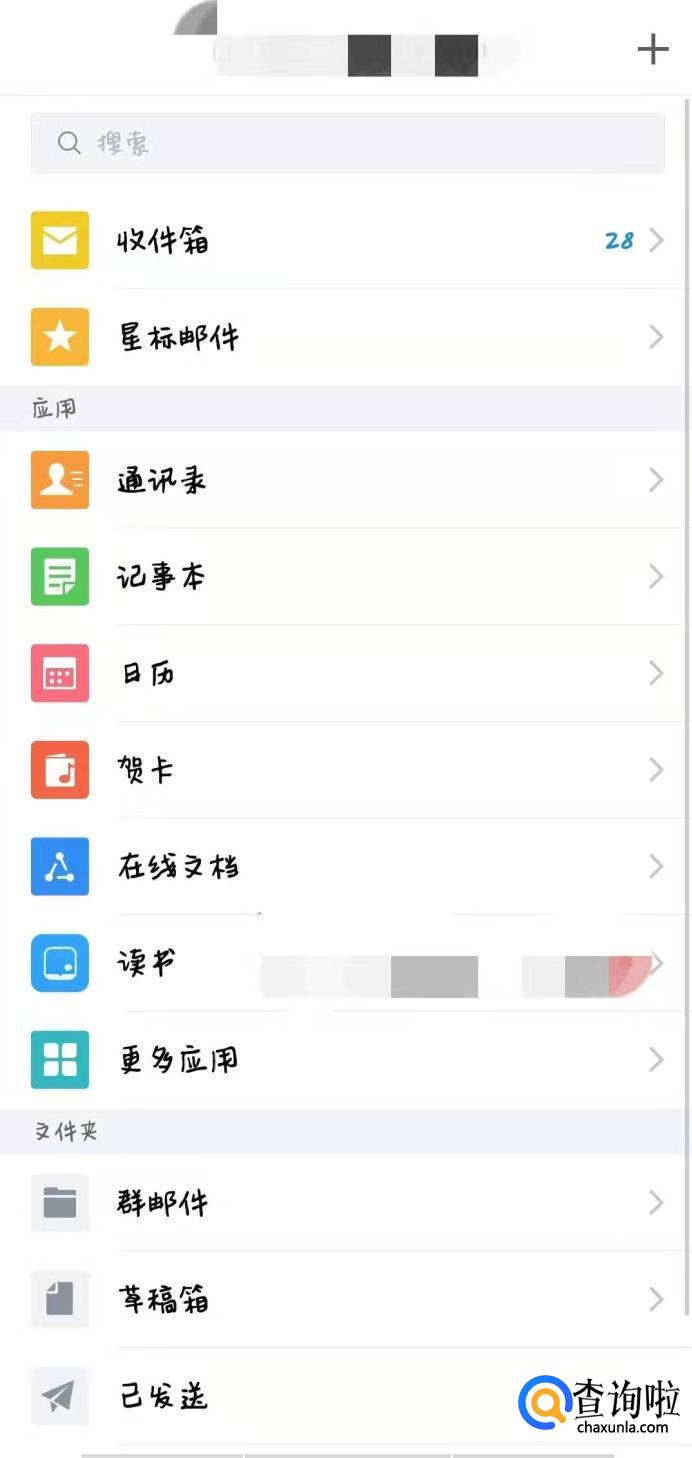This screenshot has height=1458, width=692.
Task: Open 记事本 notes
Action: [x=345, y=577]
